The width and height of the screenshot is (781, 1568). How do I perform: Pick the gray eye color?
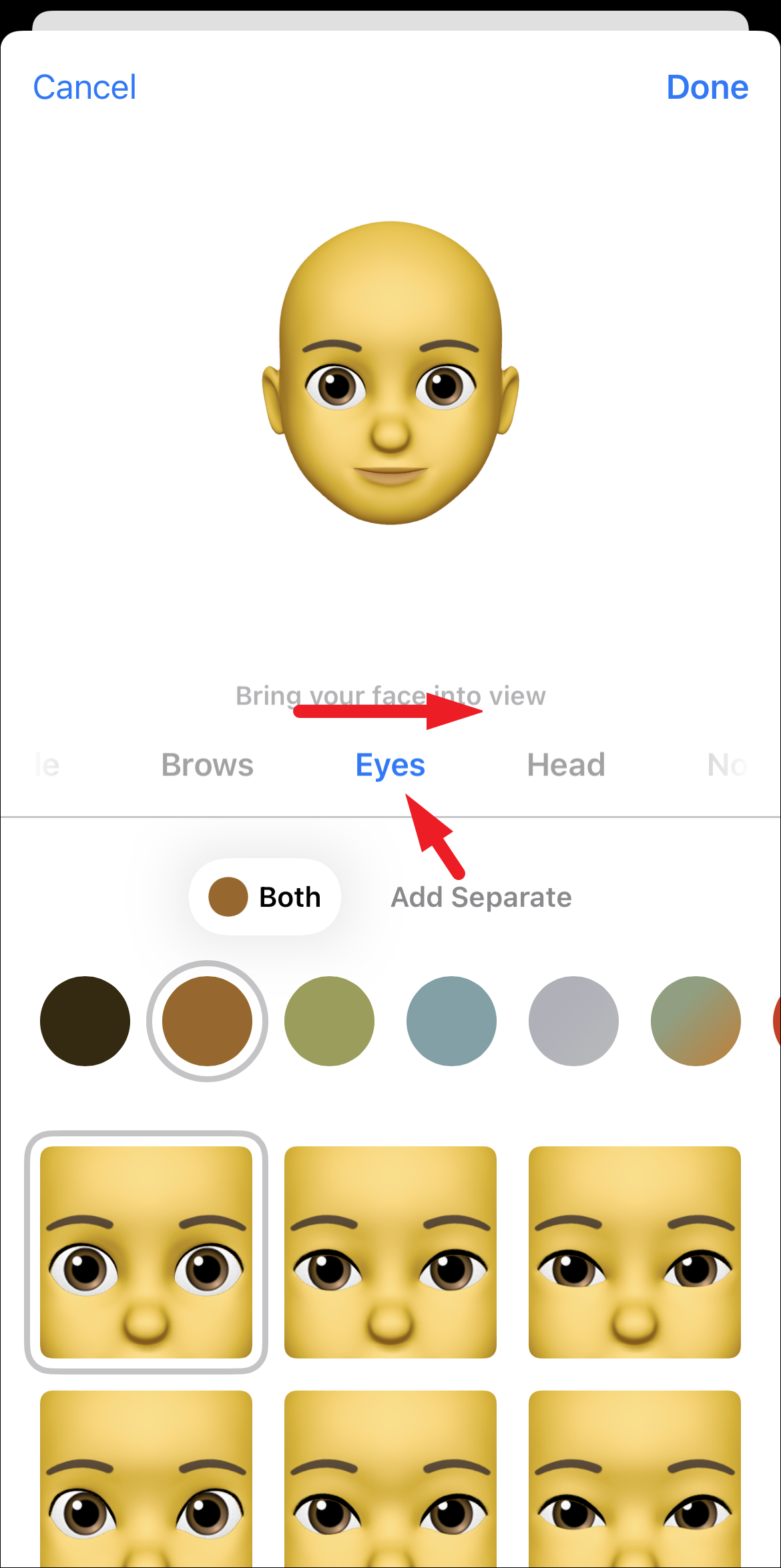[573, 1021]
